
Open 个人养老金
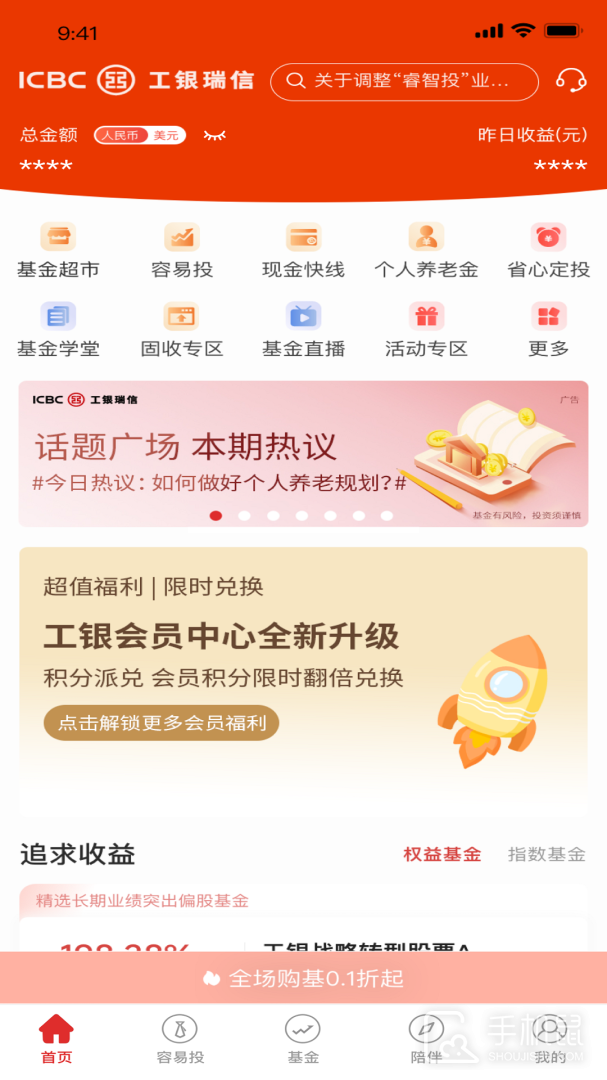[426, 251]
